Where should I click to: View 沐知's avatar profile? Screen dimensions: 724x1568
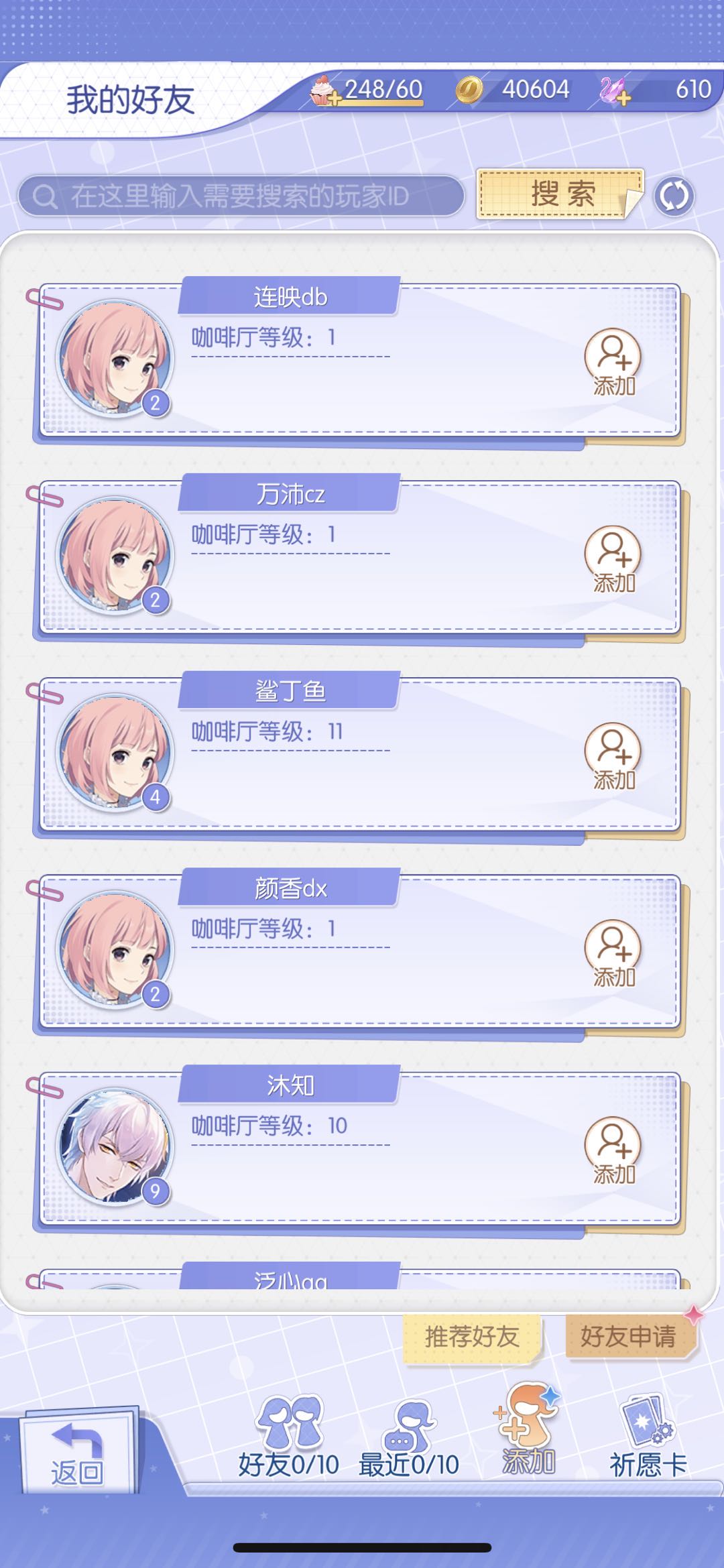115,1146
